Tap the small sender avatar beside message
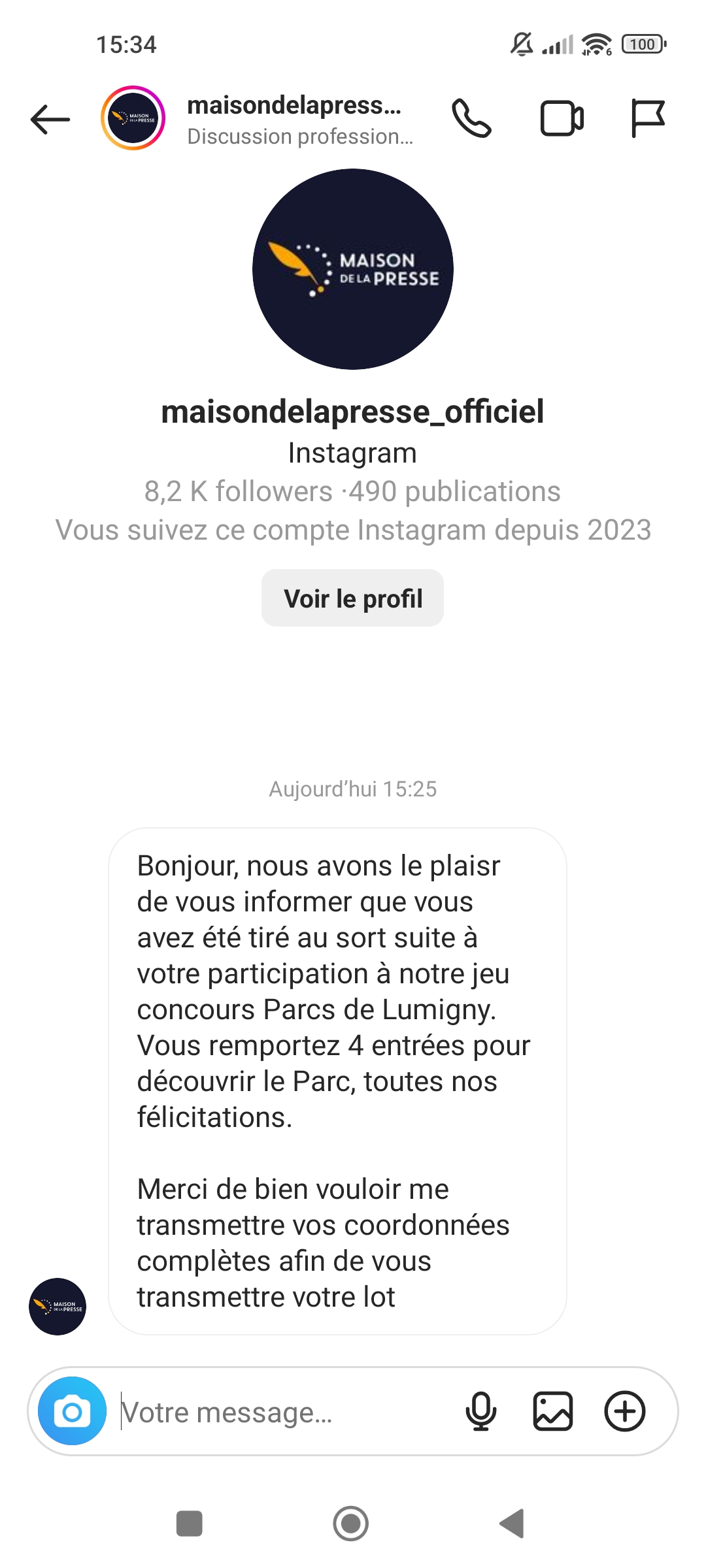Screen dimensions: 706x1568 58,1307
